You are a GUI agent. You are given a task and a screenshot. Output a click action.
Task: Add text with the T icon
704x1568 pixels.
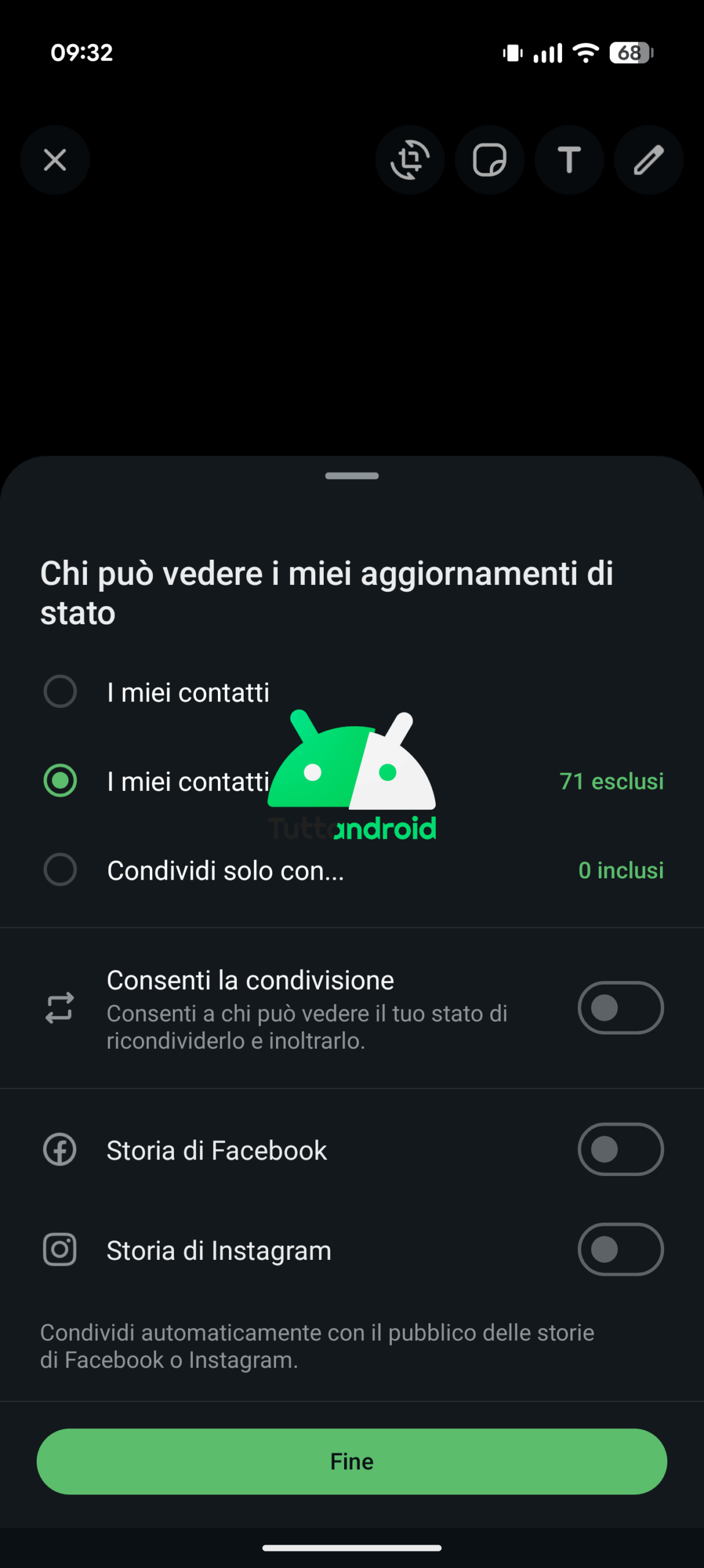[569, 160]
